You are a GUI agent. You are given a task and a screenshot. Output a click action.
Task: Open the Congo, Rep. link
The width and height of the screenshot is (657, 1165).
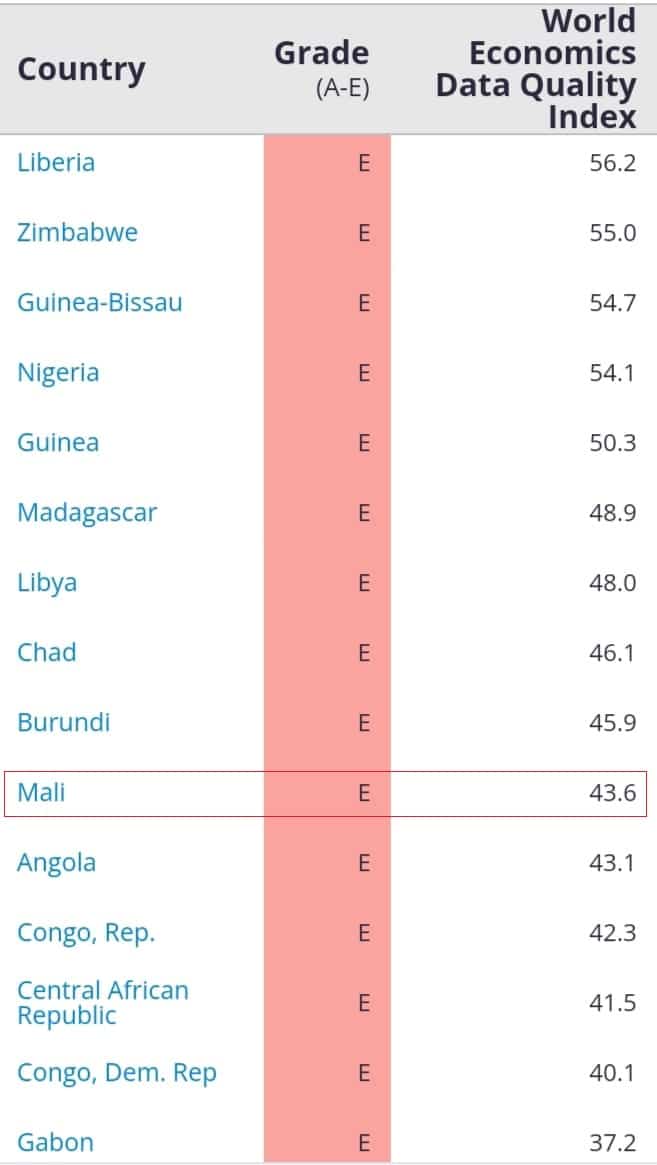coord(86,932)
